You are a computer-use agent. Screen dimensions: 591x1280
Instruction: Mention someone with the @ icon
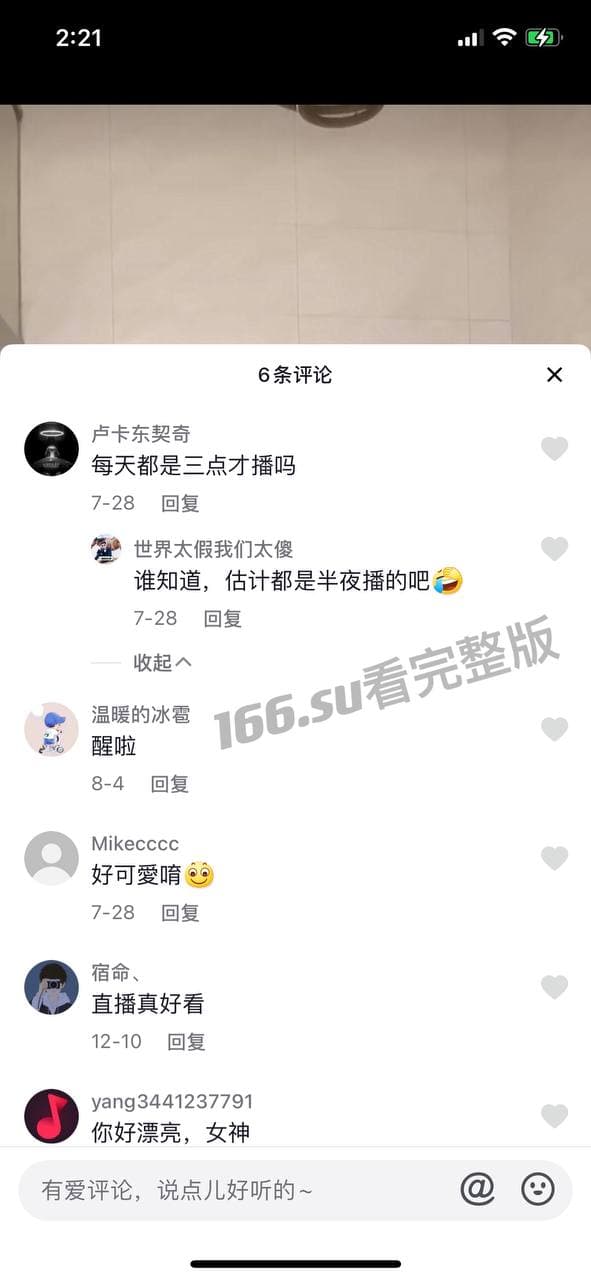click(x=478, y=1189)
